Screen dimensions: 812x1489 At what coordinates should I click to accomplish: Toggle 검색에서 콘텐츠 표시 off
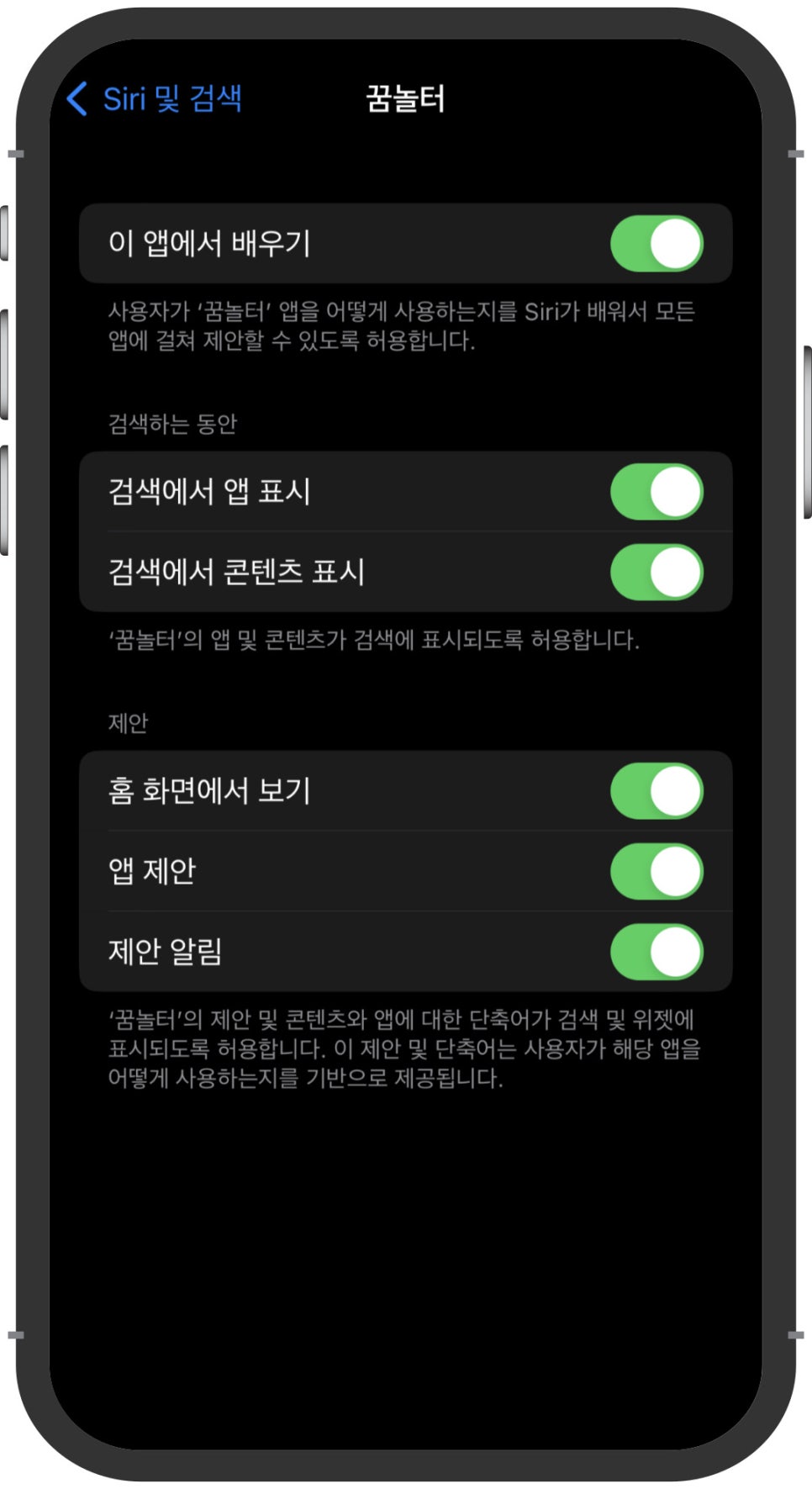(656, 573)
